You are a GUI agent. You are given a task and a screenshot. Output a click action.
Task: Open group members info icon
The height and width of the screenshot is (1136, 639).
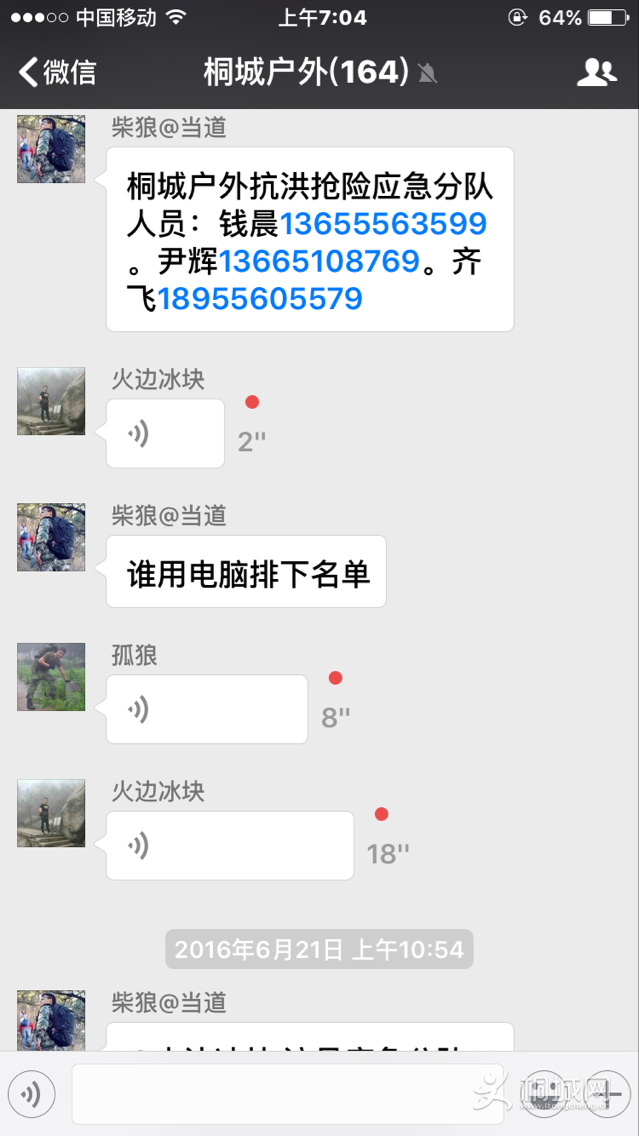click(x=597, y=72)
